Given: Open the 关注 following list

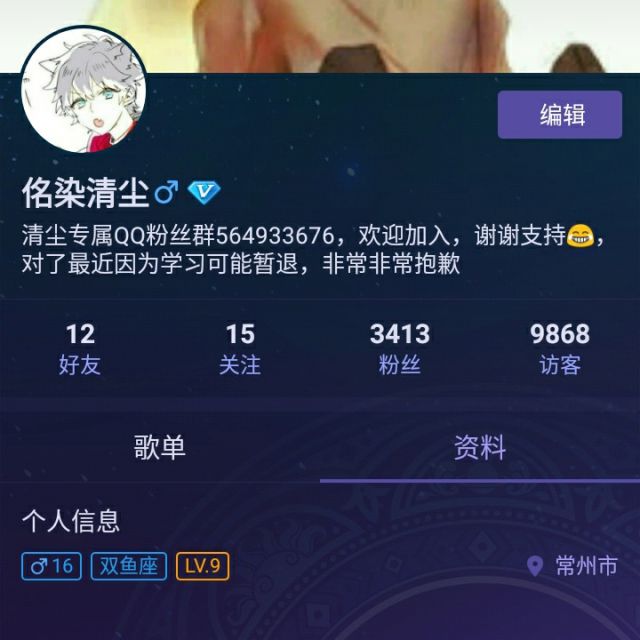Looking at the screenshot, I should pos(240,348).
